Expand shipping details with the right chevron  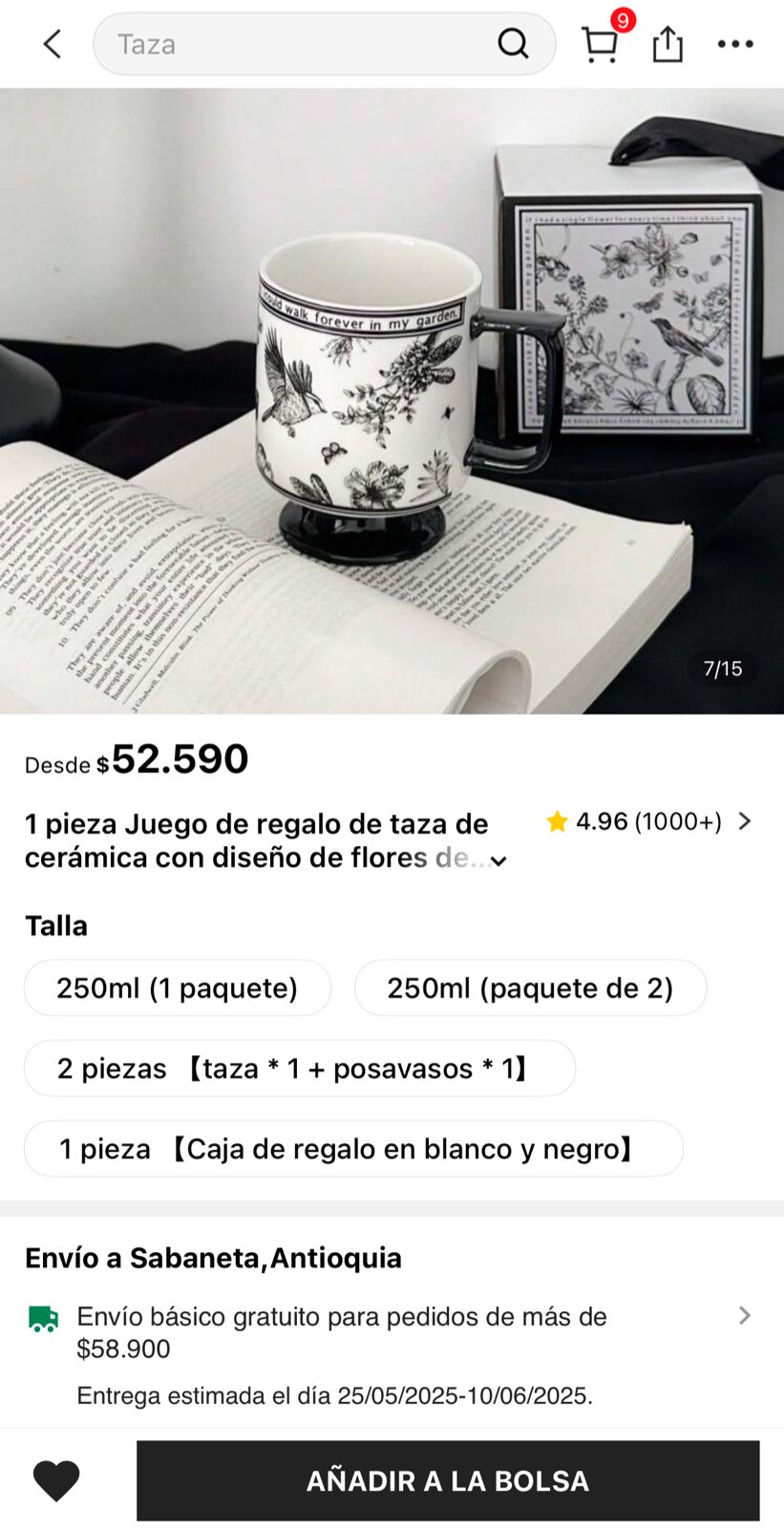click(x=746, y=1315)
